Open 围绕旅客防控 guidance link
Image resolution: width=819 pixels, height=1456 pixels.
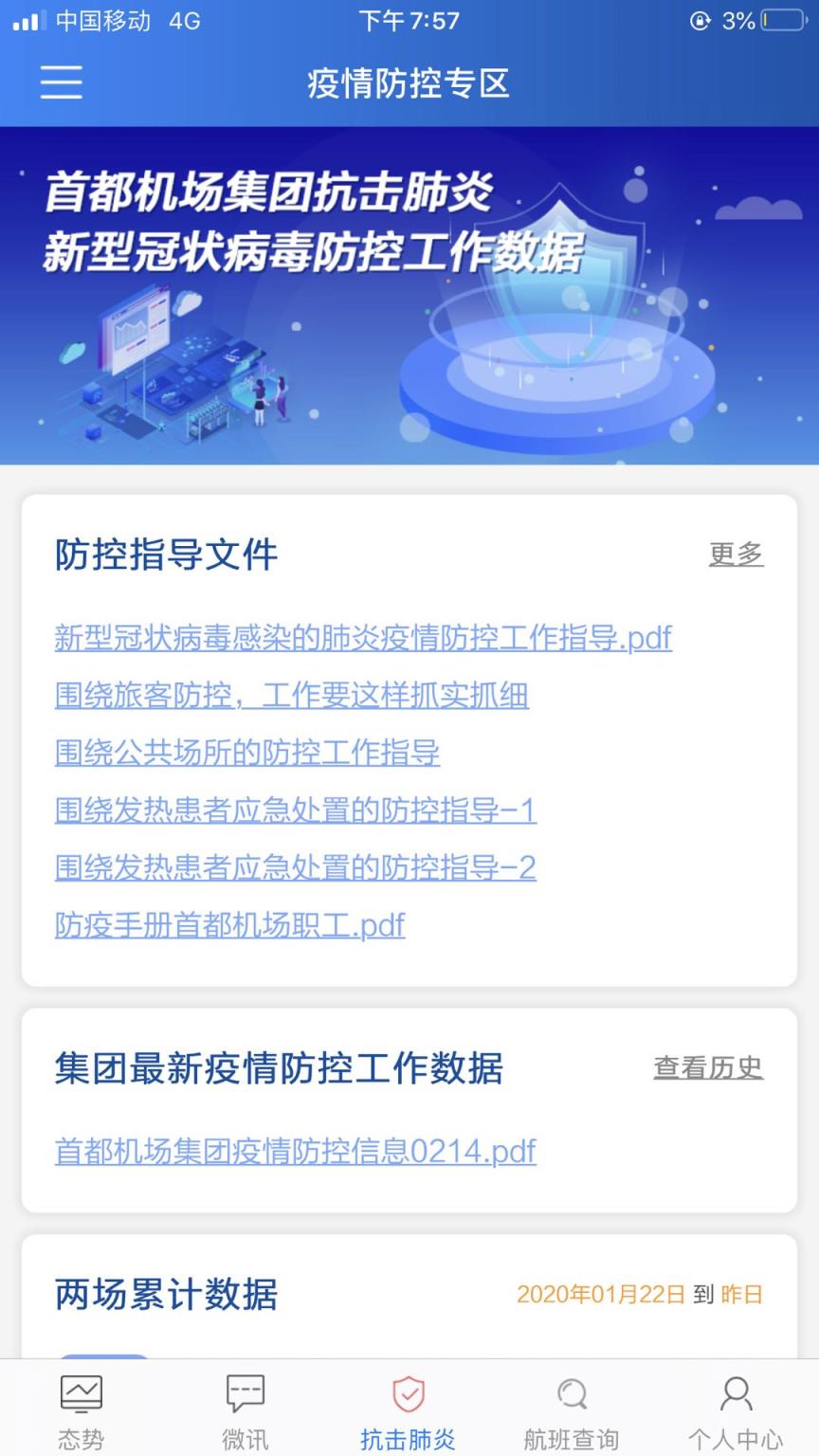292,697
